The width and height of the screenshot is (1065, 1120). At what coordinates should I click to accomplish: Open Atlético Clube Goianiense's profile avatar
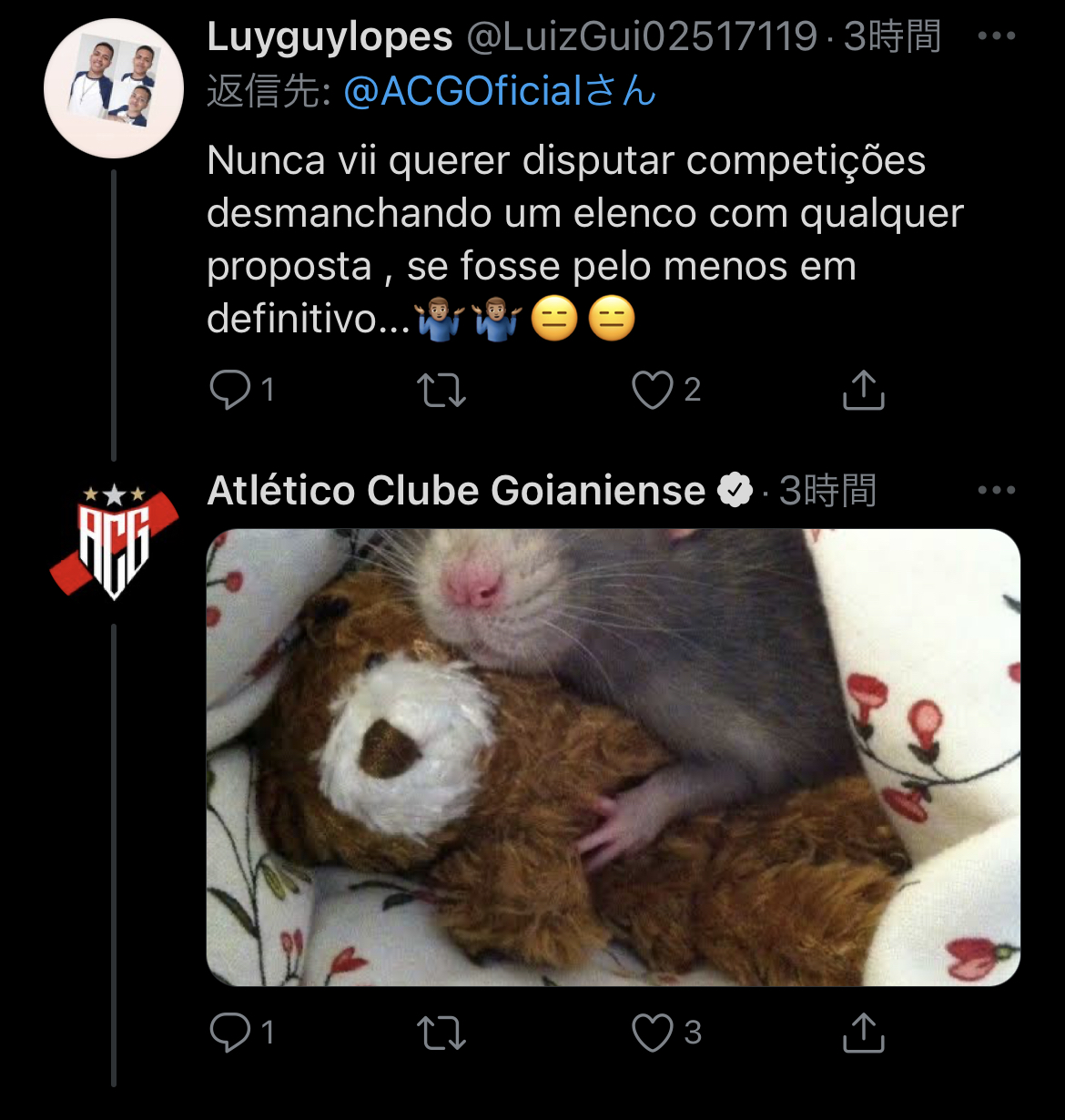(x=114, y=542)
